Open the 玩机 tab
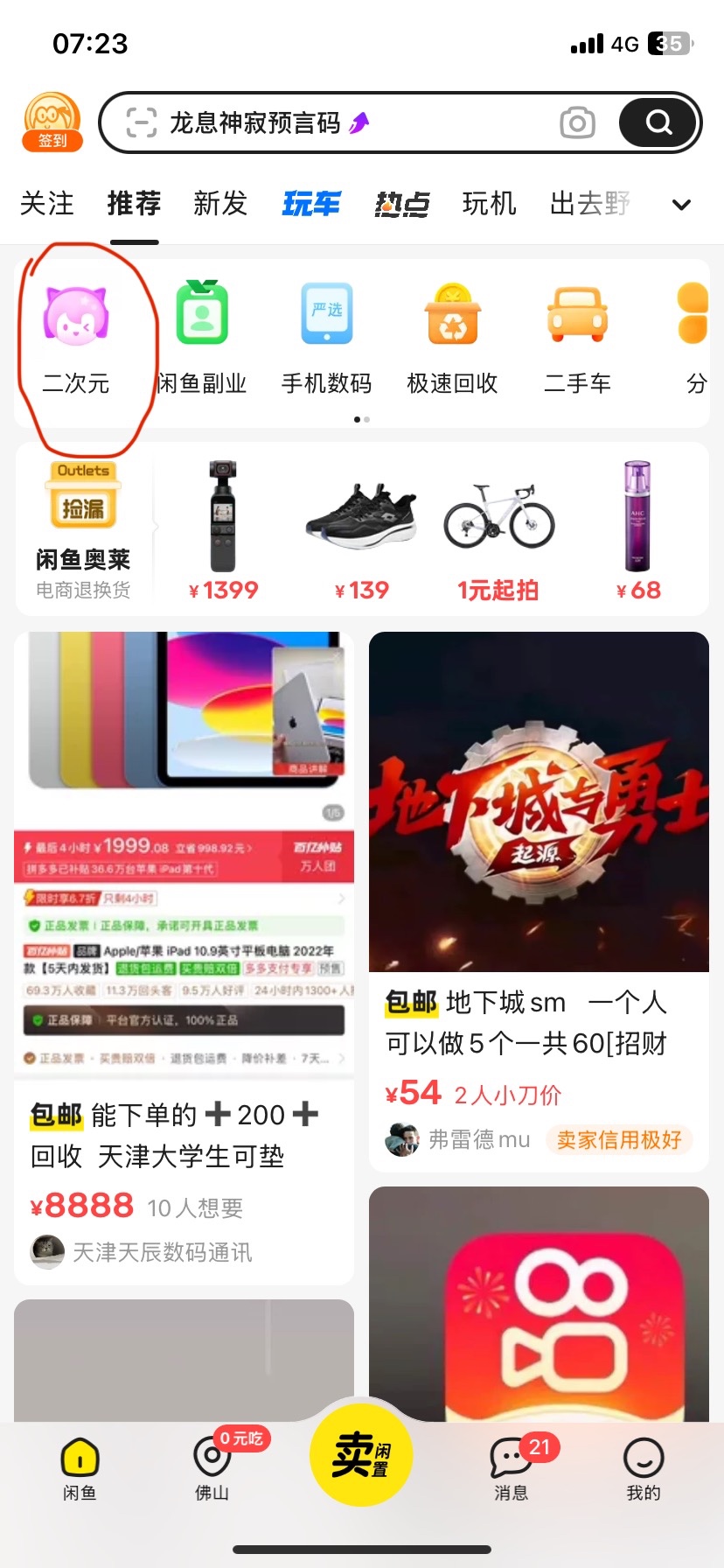Image resolution: width=724 pixels, height=1568 pixels. click(489, 204)
